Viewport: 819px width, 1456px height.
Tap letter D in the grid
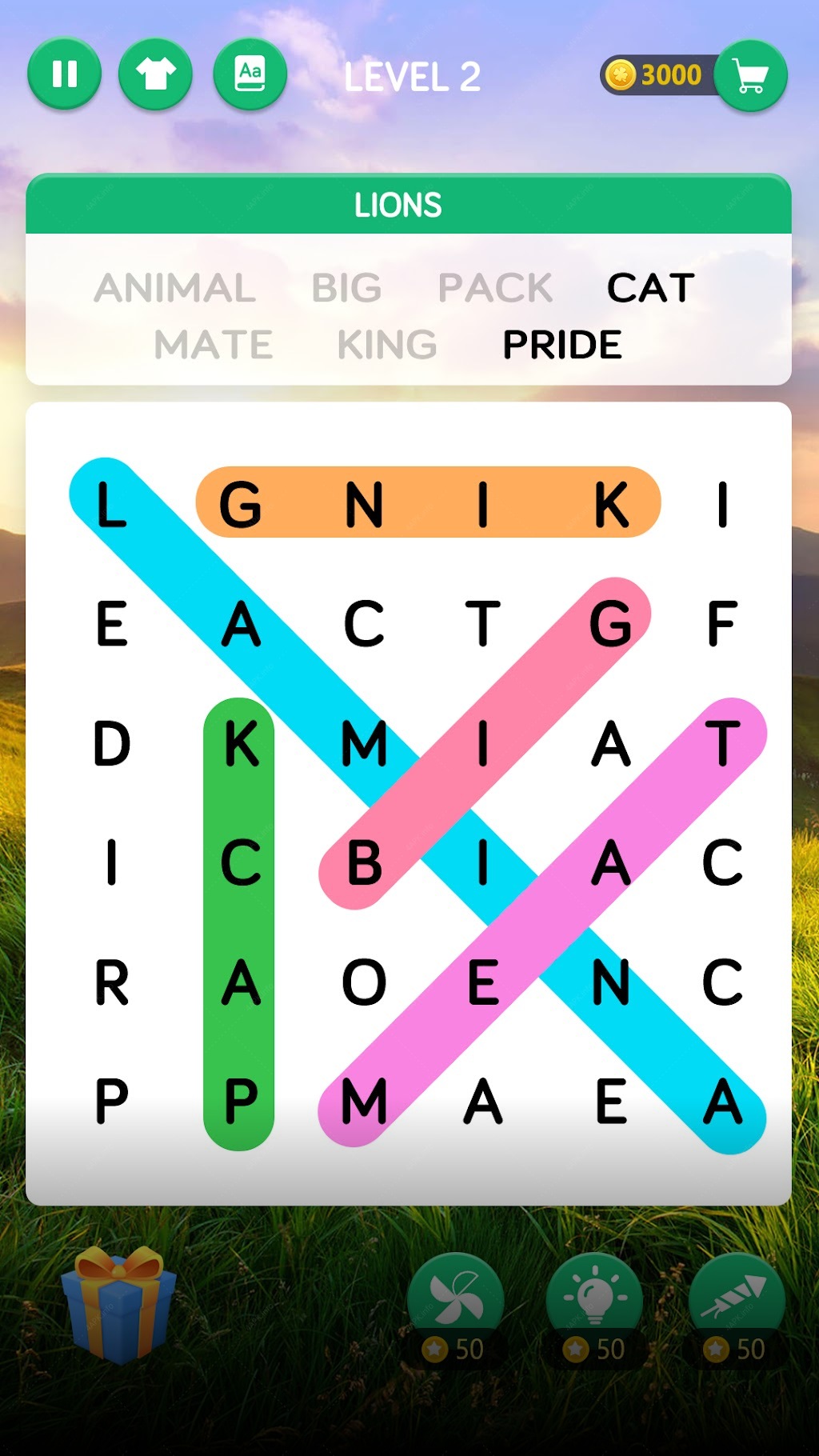click(x=112, y=743)
